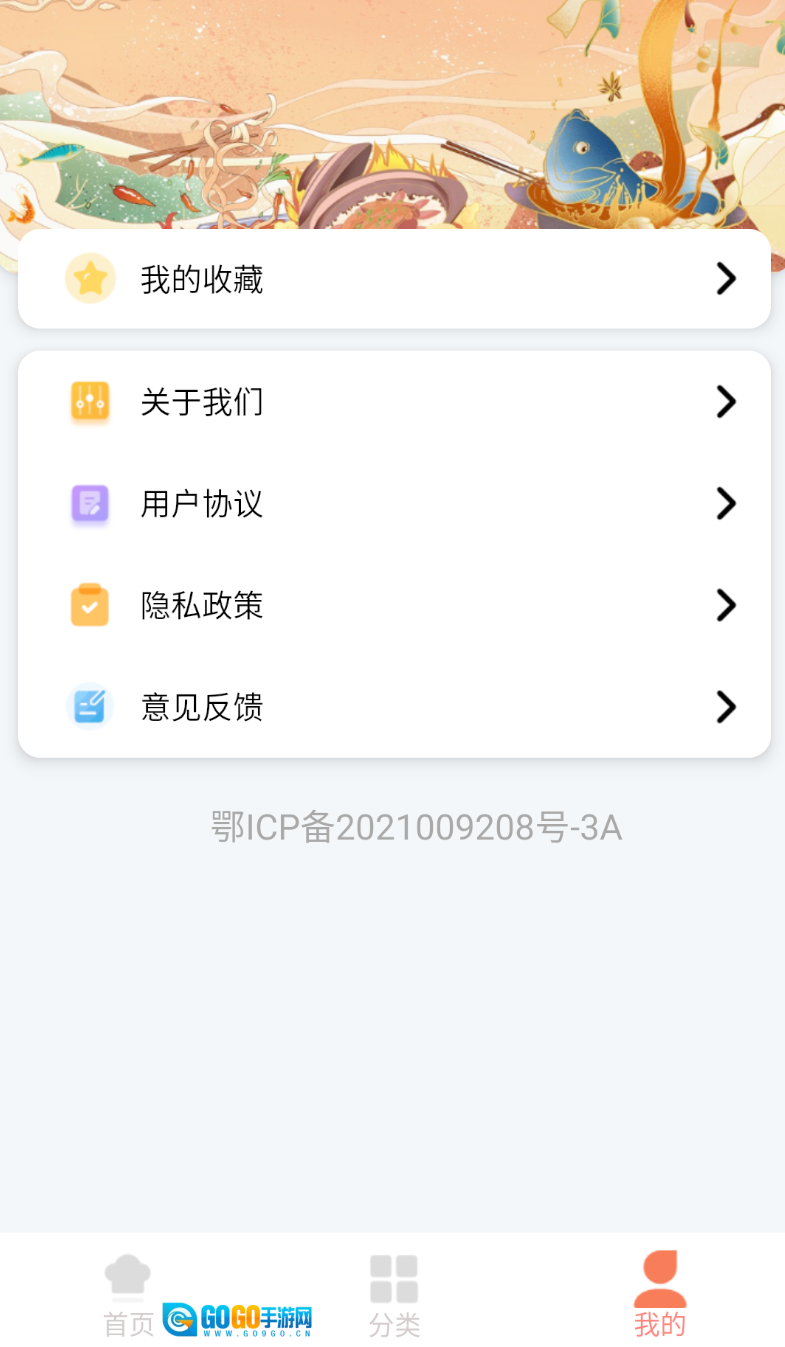Viewport: 785px width, 1347px height.
Task: Switch to the 首页 tab
Action: (128, 1295)
